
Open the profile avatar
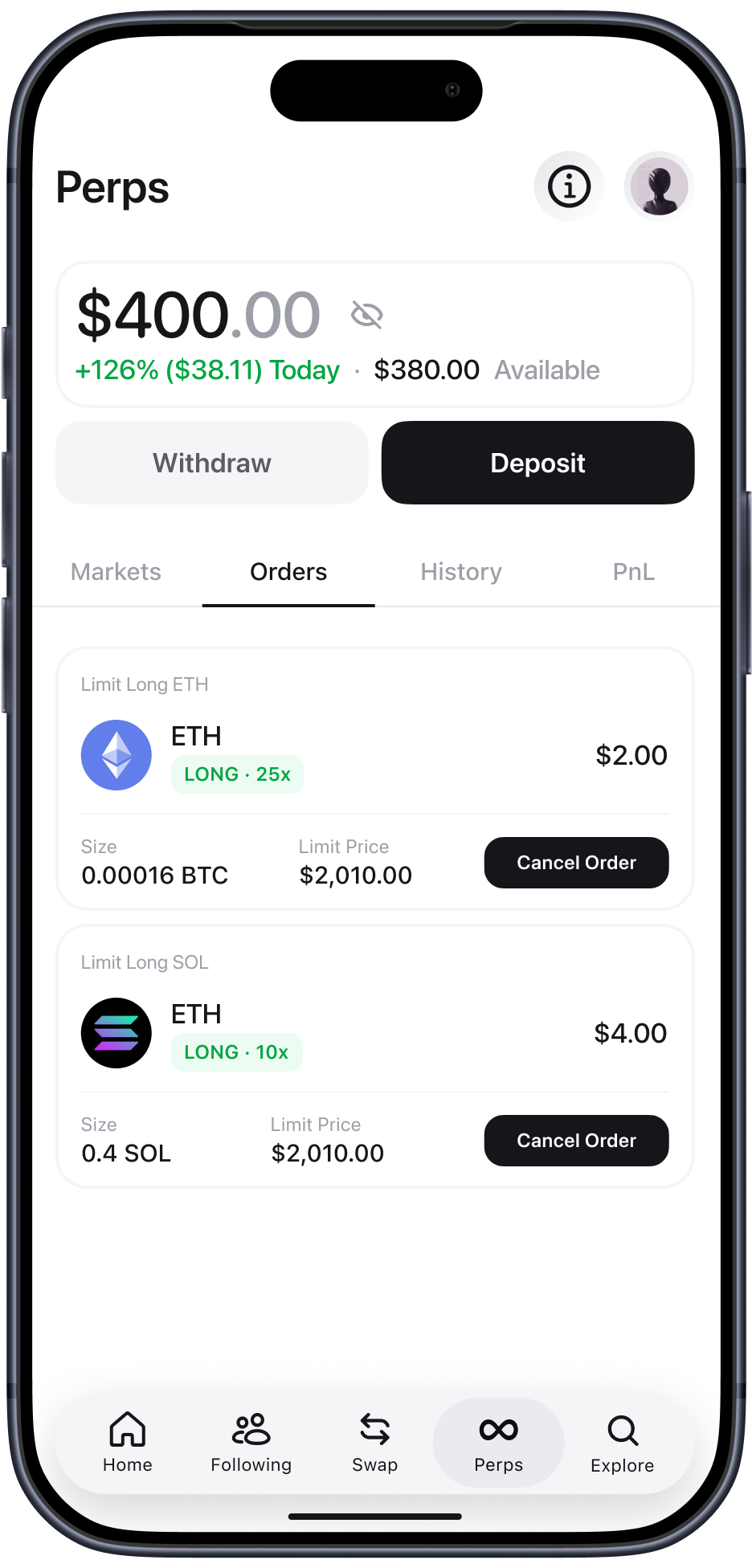coord(659,186)
